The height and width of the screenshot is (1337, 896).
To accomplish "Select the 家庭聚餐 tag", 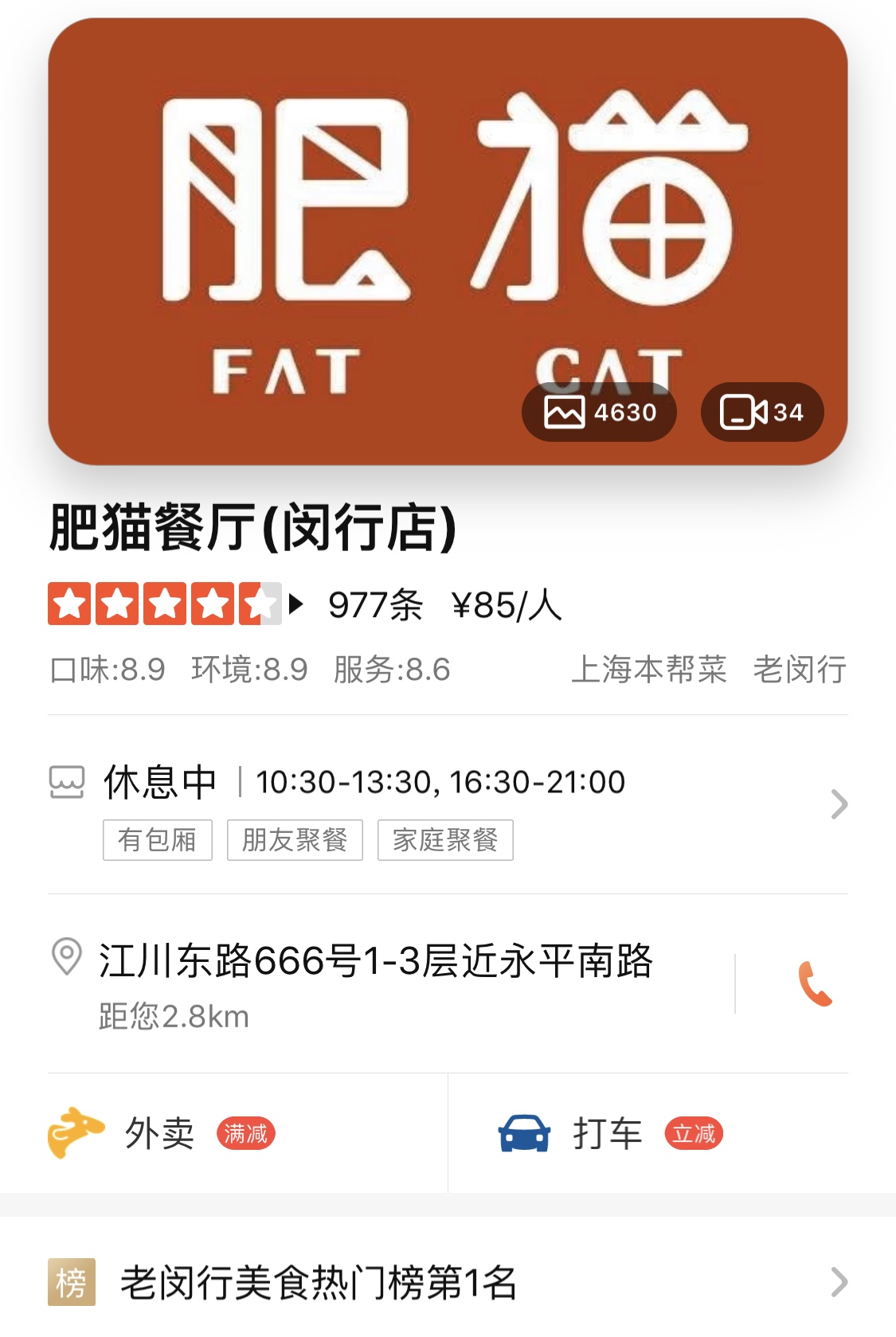I will tap(445, 840).
